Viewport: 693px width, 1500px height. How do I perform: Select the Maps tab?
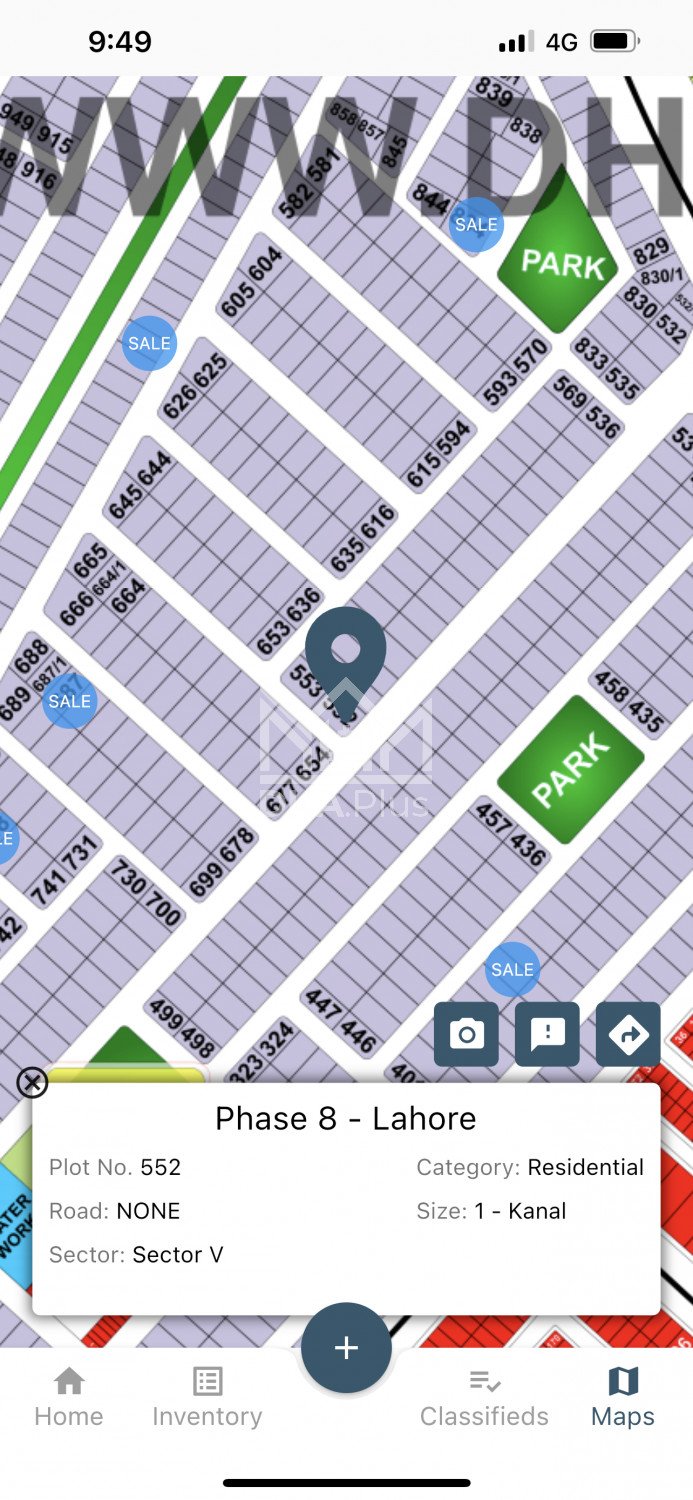tap(622, 1398)
